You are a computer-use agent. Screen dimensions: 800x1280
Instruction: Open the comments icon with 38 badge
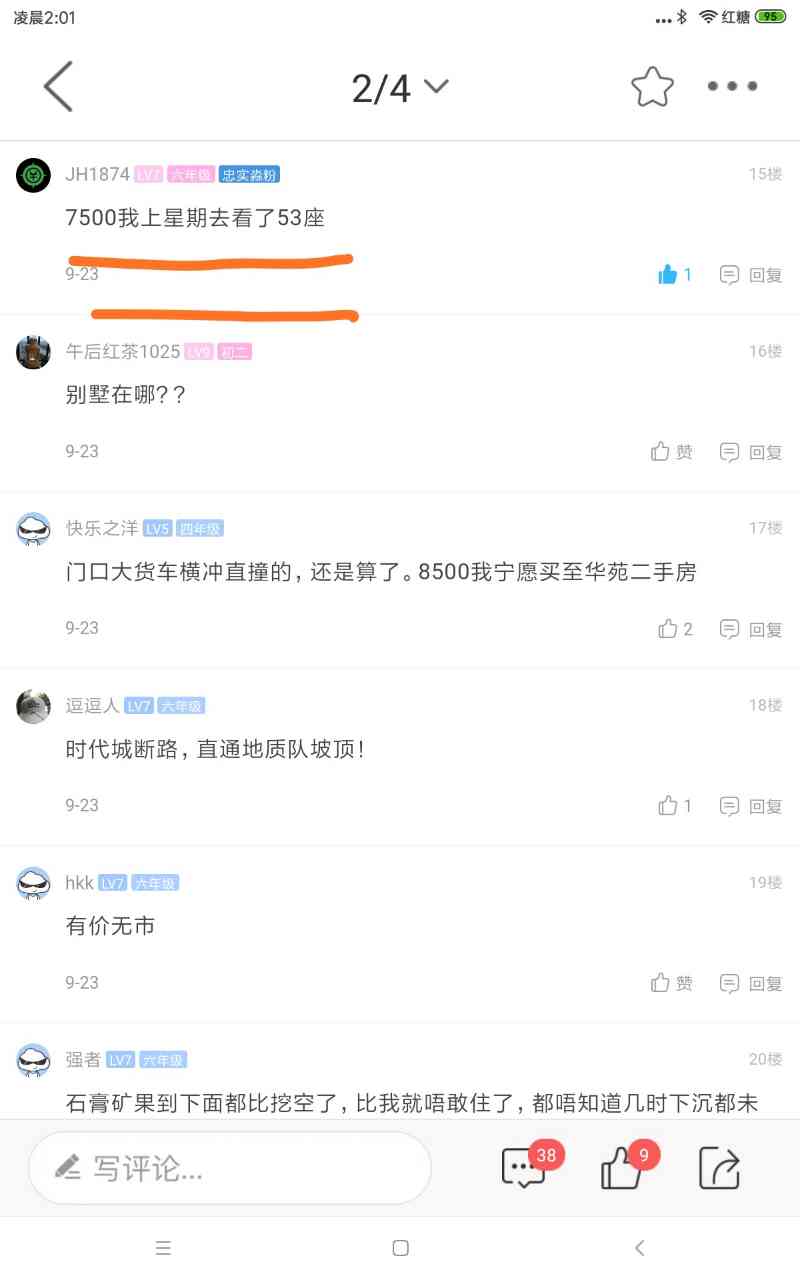(525, 1167)
